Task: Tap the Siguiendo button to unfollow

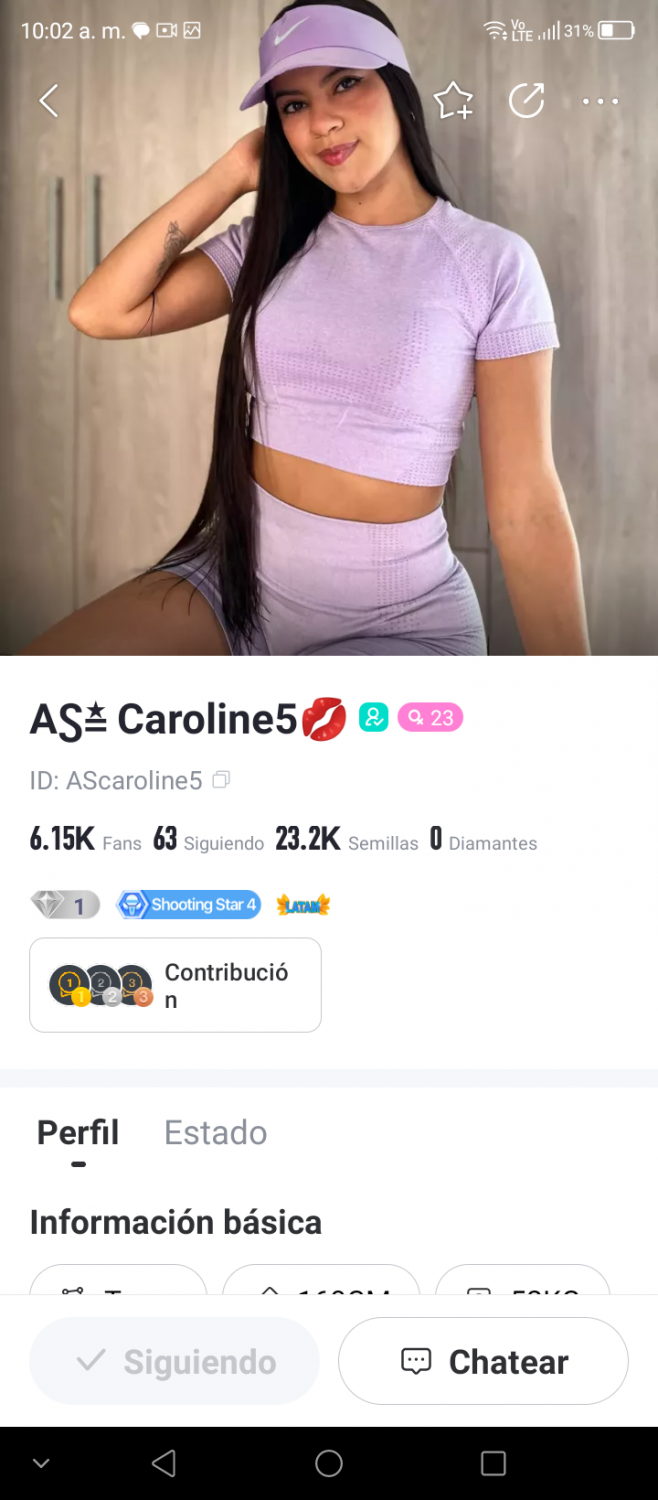Action: coord(175,1361)
